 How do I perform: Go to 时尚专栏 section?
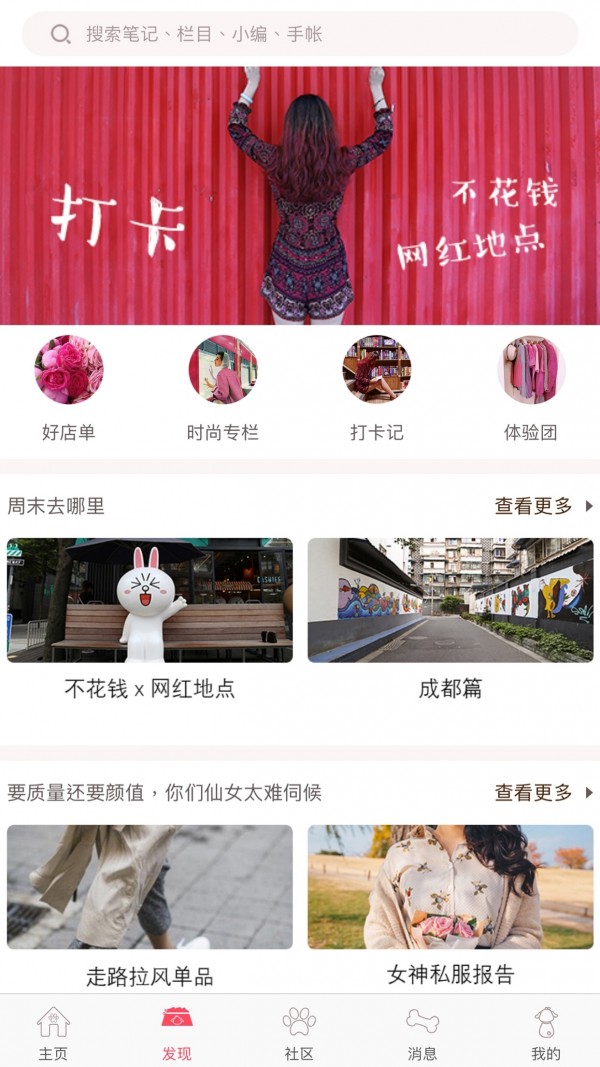click(x=223, y=388)
